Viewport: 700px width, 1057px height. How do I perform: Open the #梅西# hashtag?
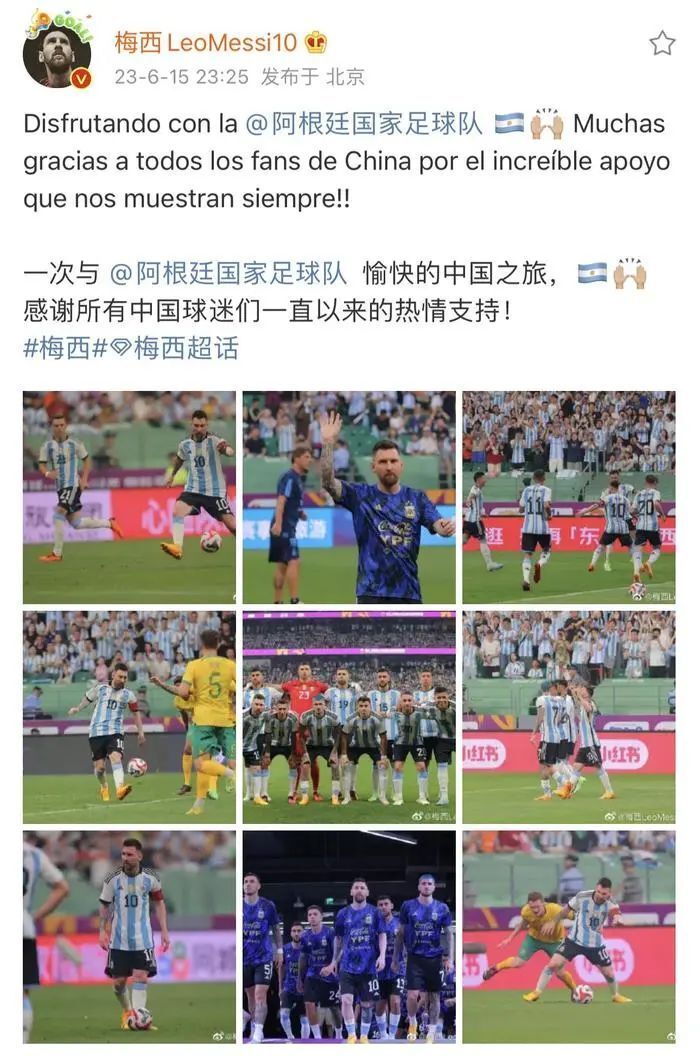[x=62, y=348]
